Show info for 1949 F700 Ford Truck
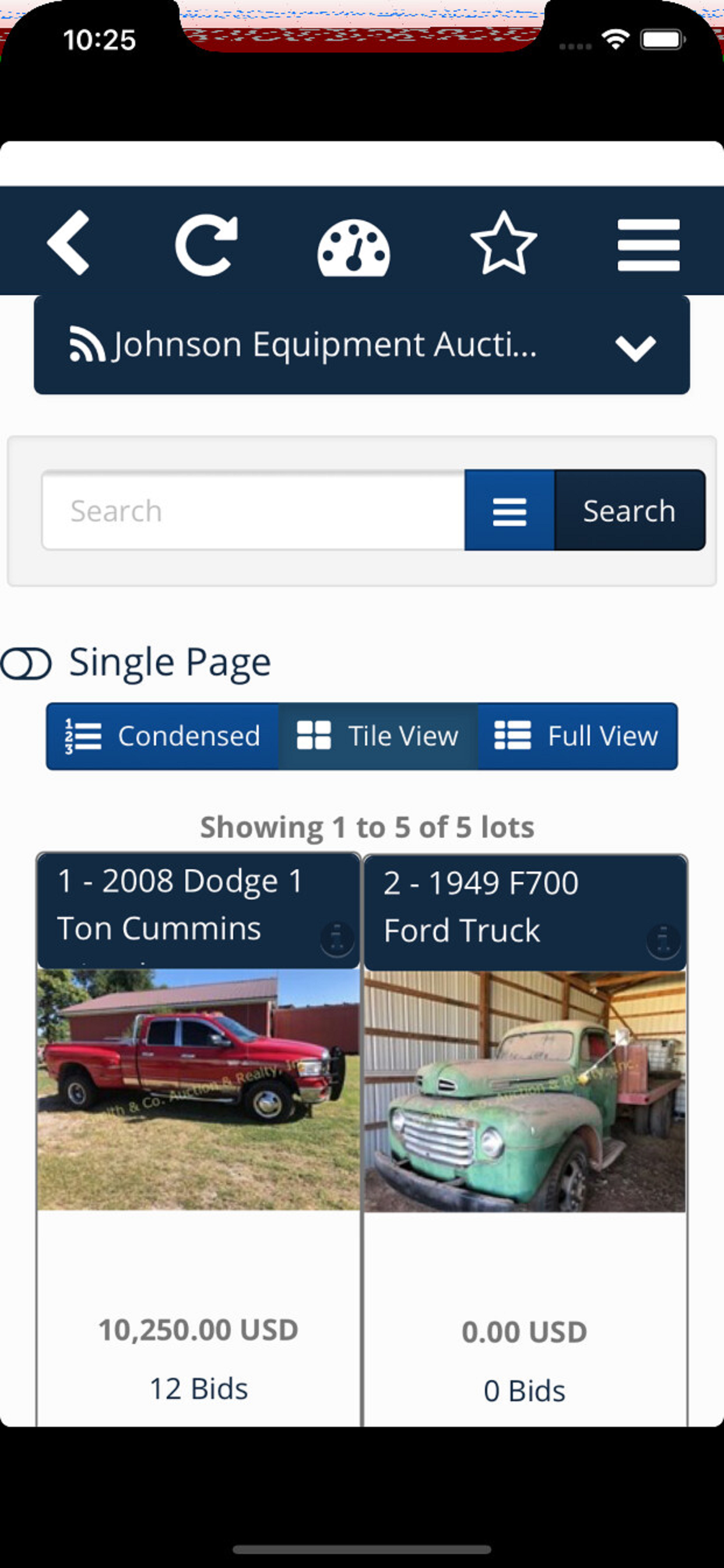724x1568 pixels. (x=663, y=941)
